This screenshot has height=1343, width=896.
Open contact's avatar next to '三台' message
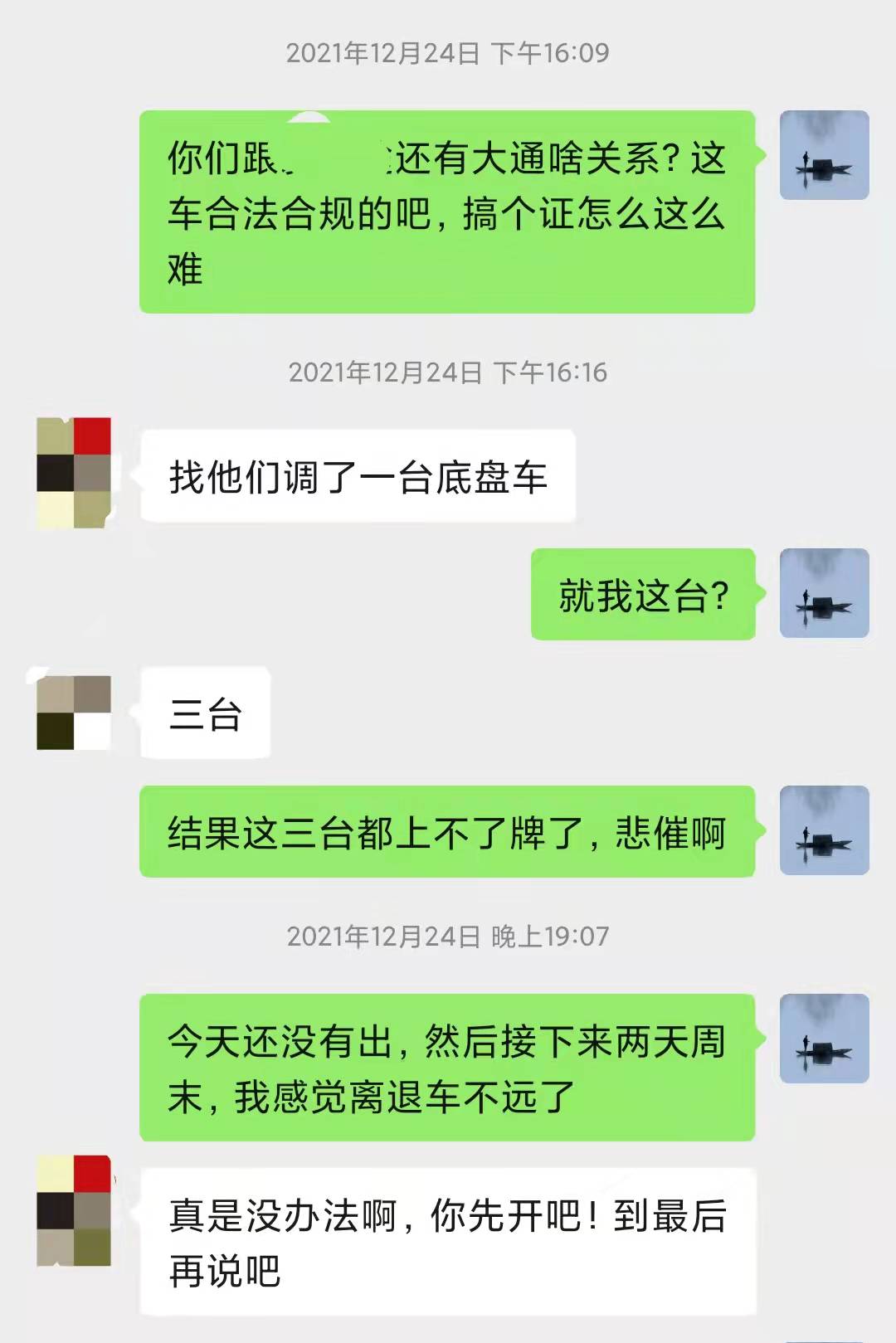tap(74, 713)
